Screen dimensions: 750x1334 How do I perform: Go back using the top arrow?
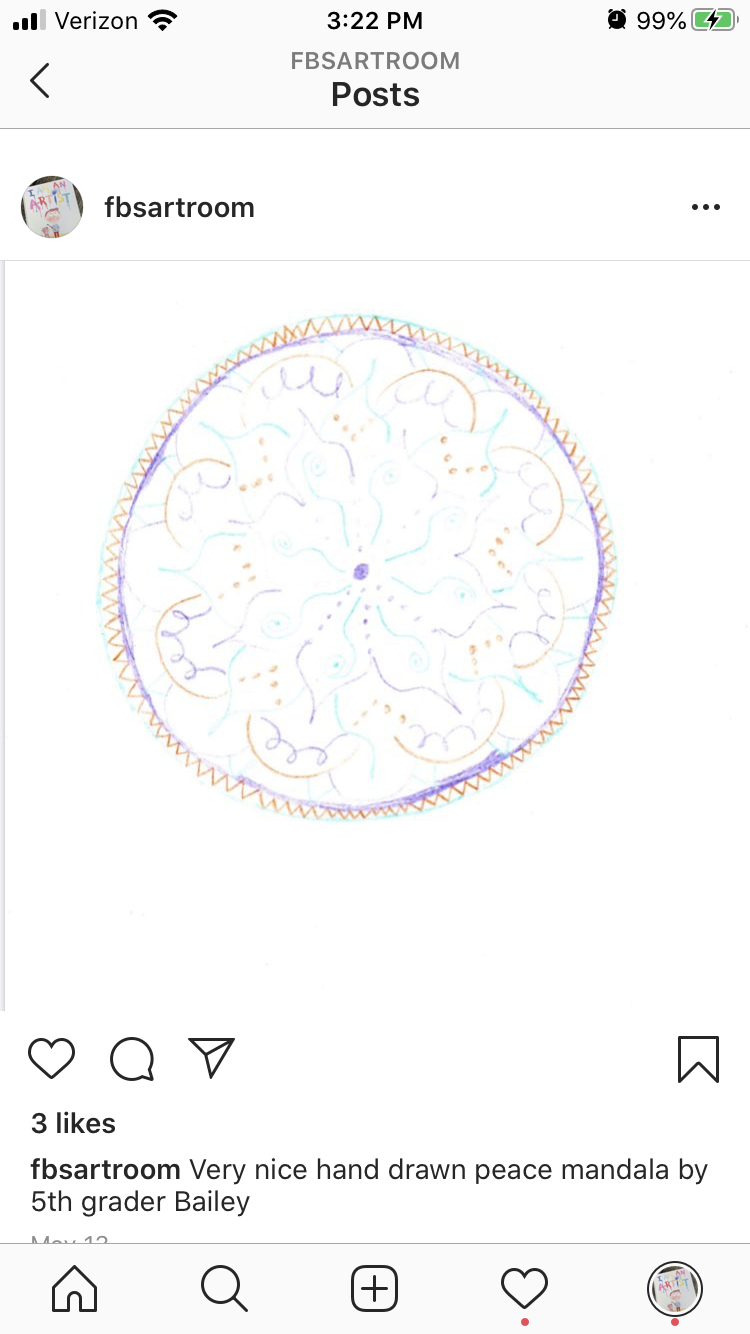coord(40,80)
